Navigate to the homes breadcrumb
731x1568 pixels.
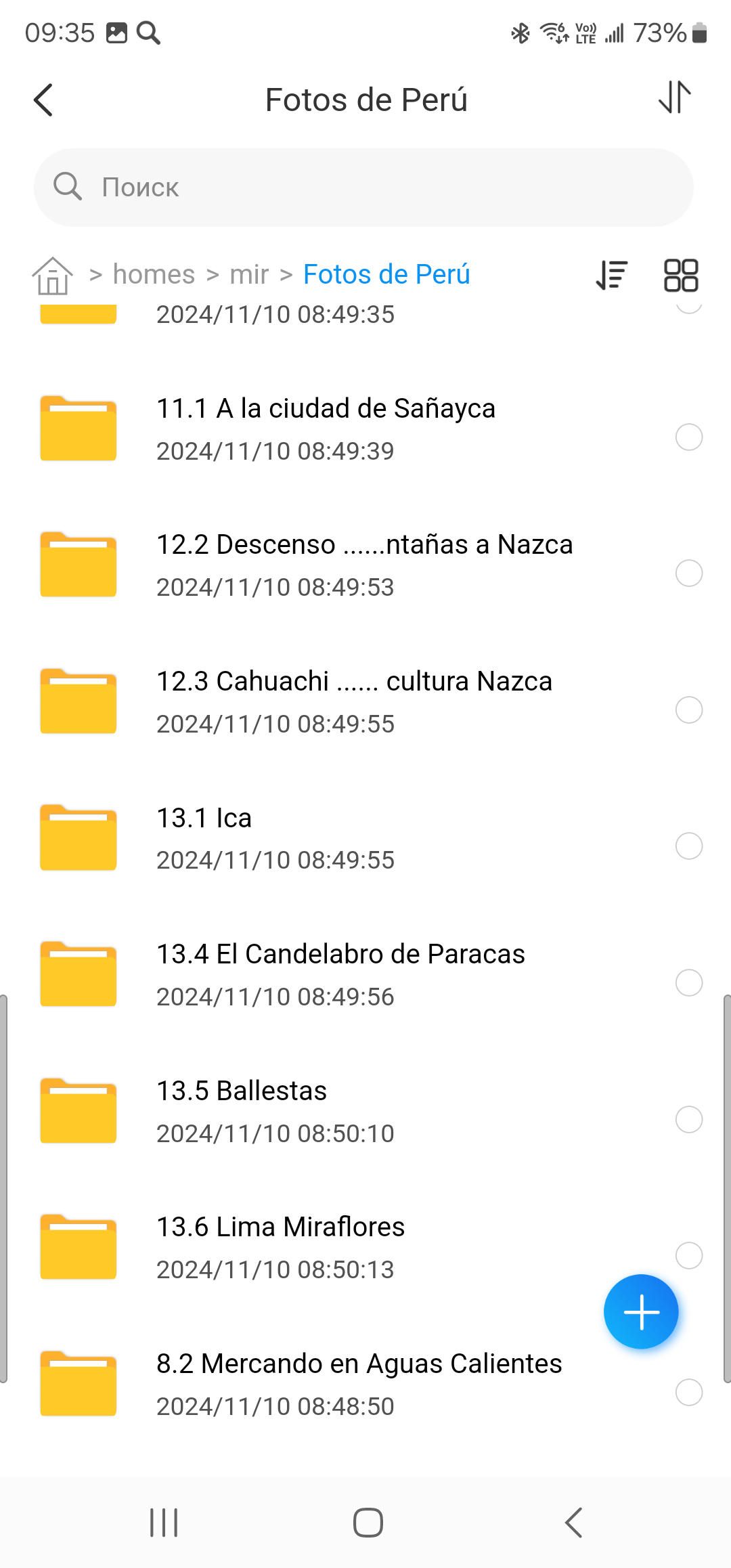tap(154, 274)
